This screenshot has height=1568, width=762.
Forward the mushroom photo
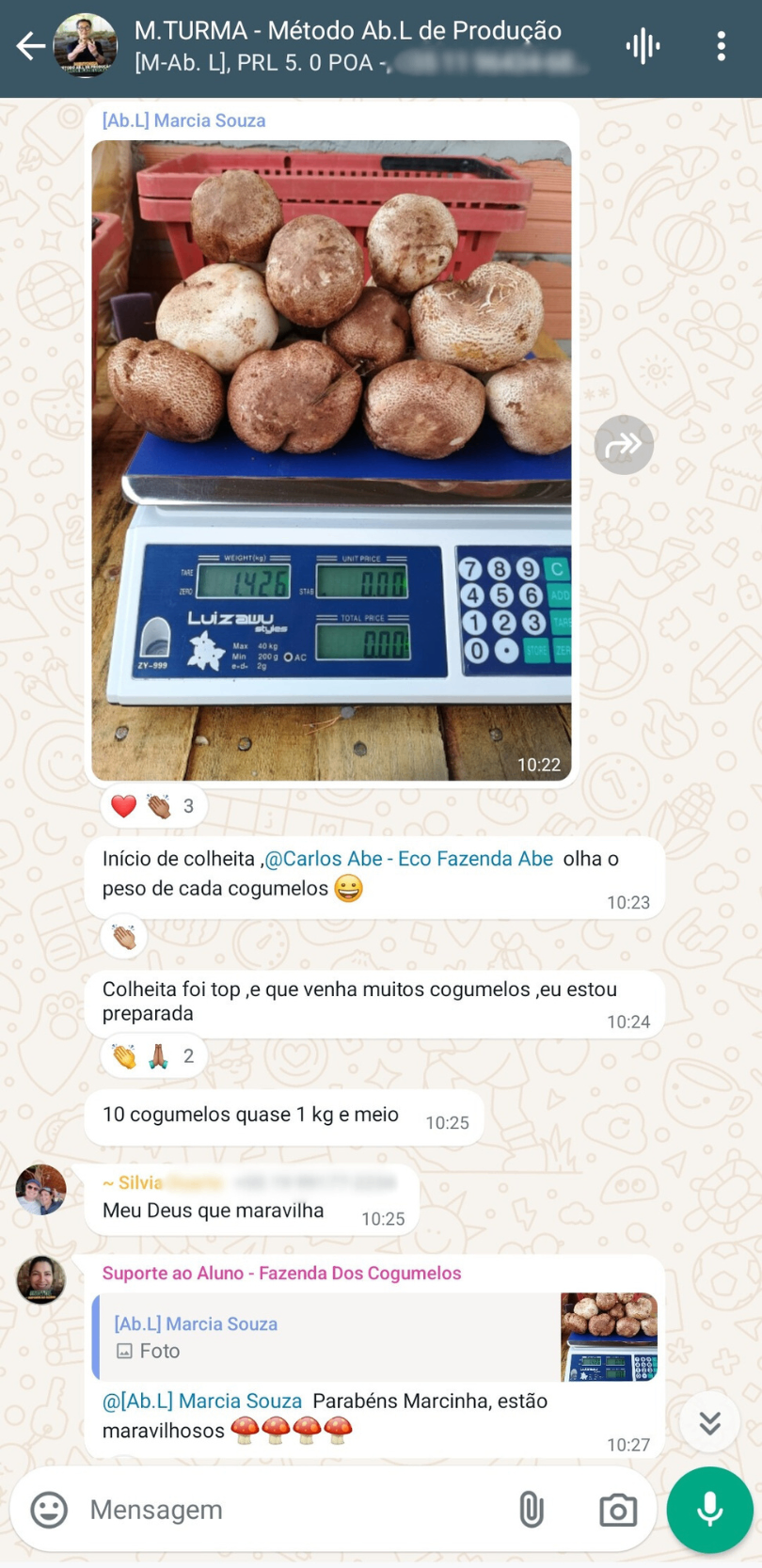coord(624,445)
